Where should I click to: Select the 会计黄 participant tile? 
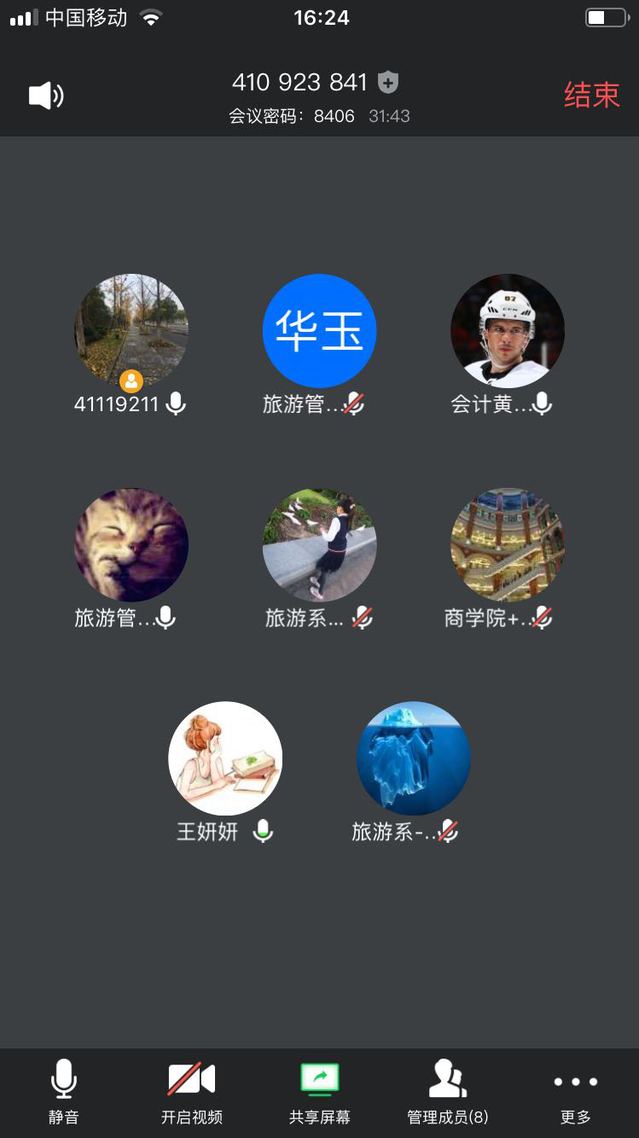pos(507,330)
